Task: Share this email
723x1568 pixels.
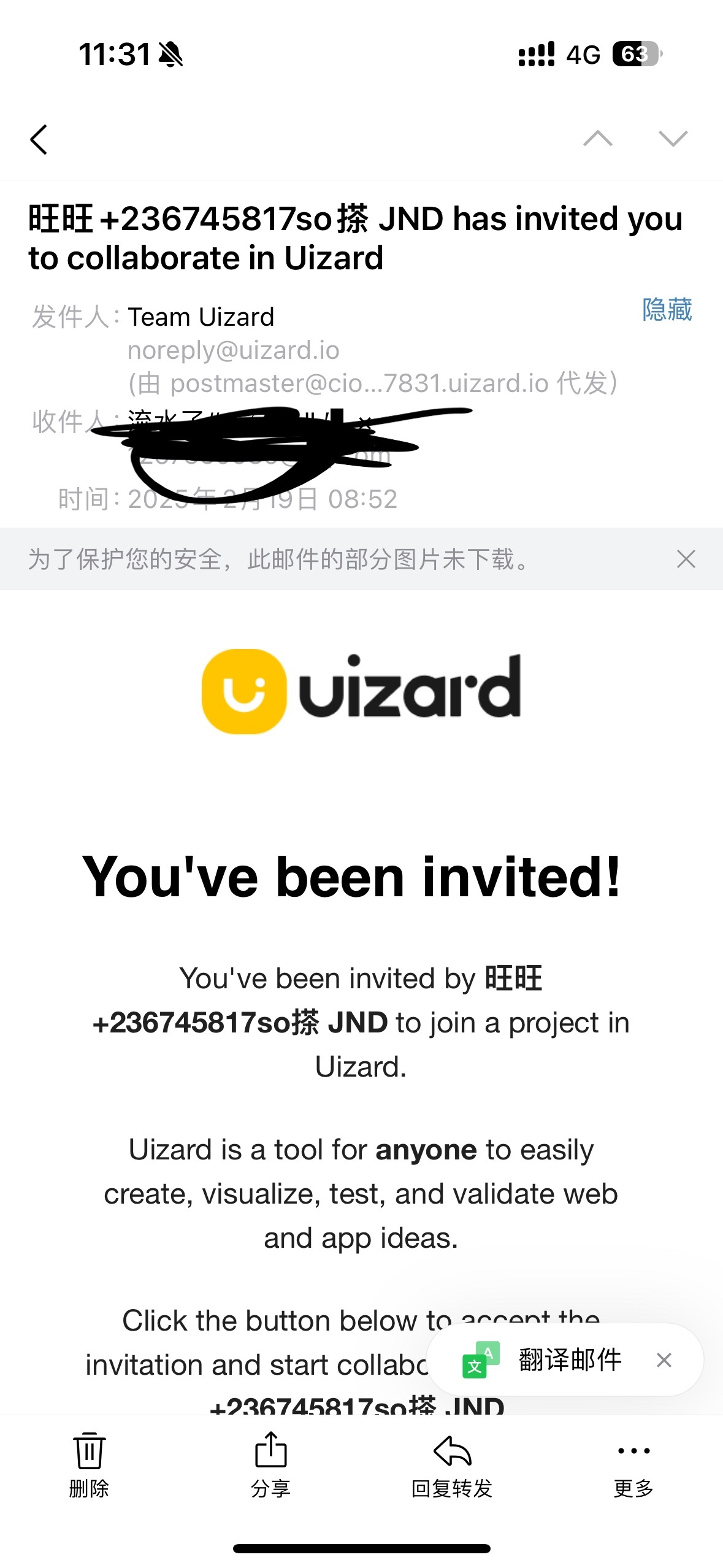Action: click(x=270, y=1464)
